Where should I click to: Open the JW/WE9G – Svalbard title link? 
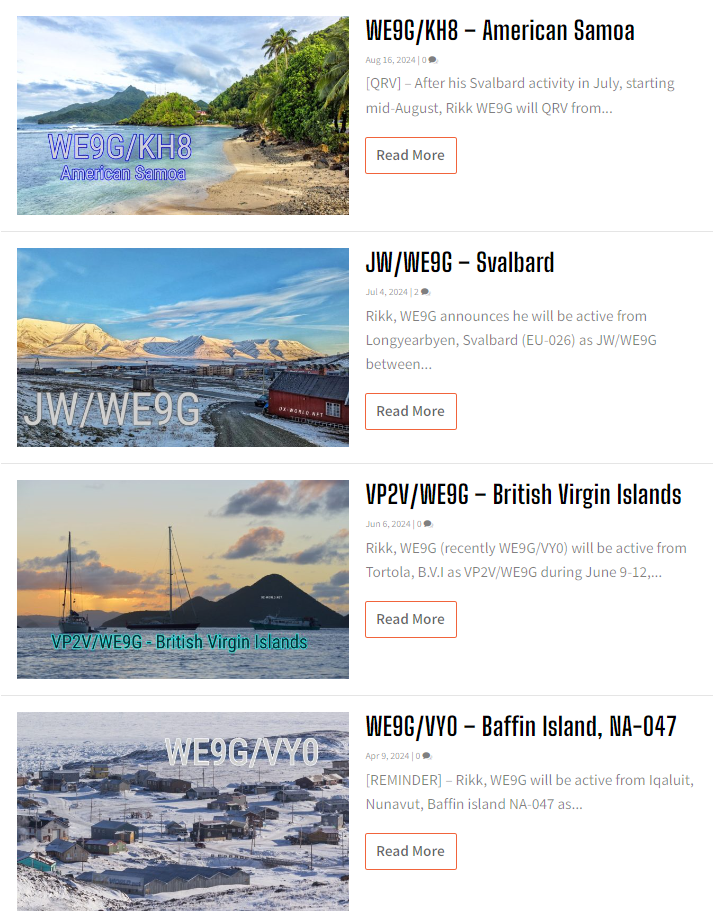(460, 263)
